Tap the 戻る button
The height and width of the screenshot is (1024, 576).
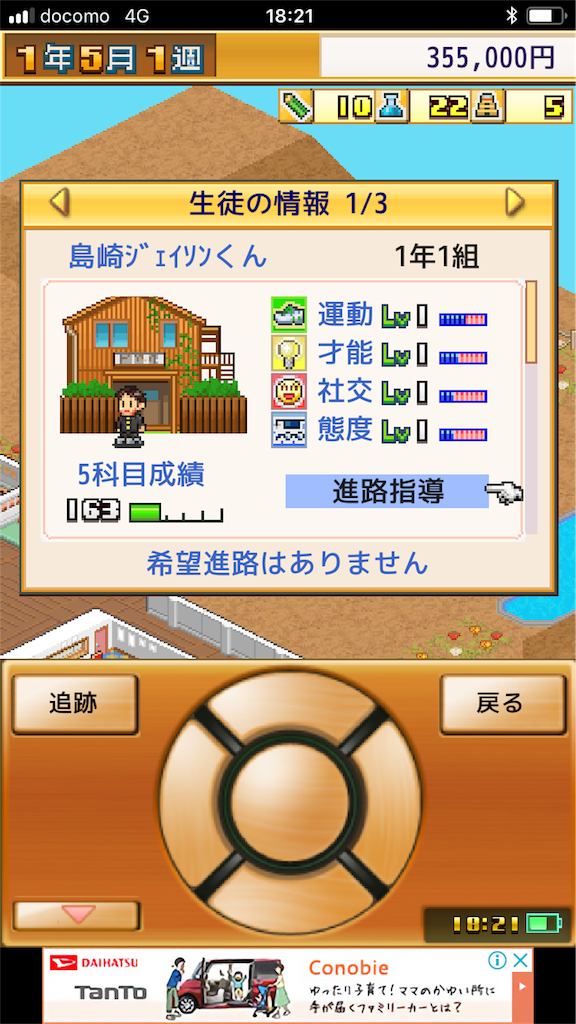[502, 704]
